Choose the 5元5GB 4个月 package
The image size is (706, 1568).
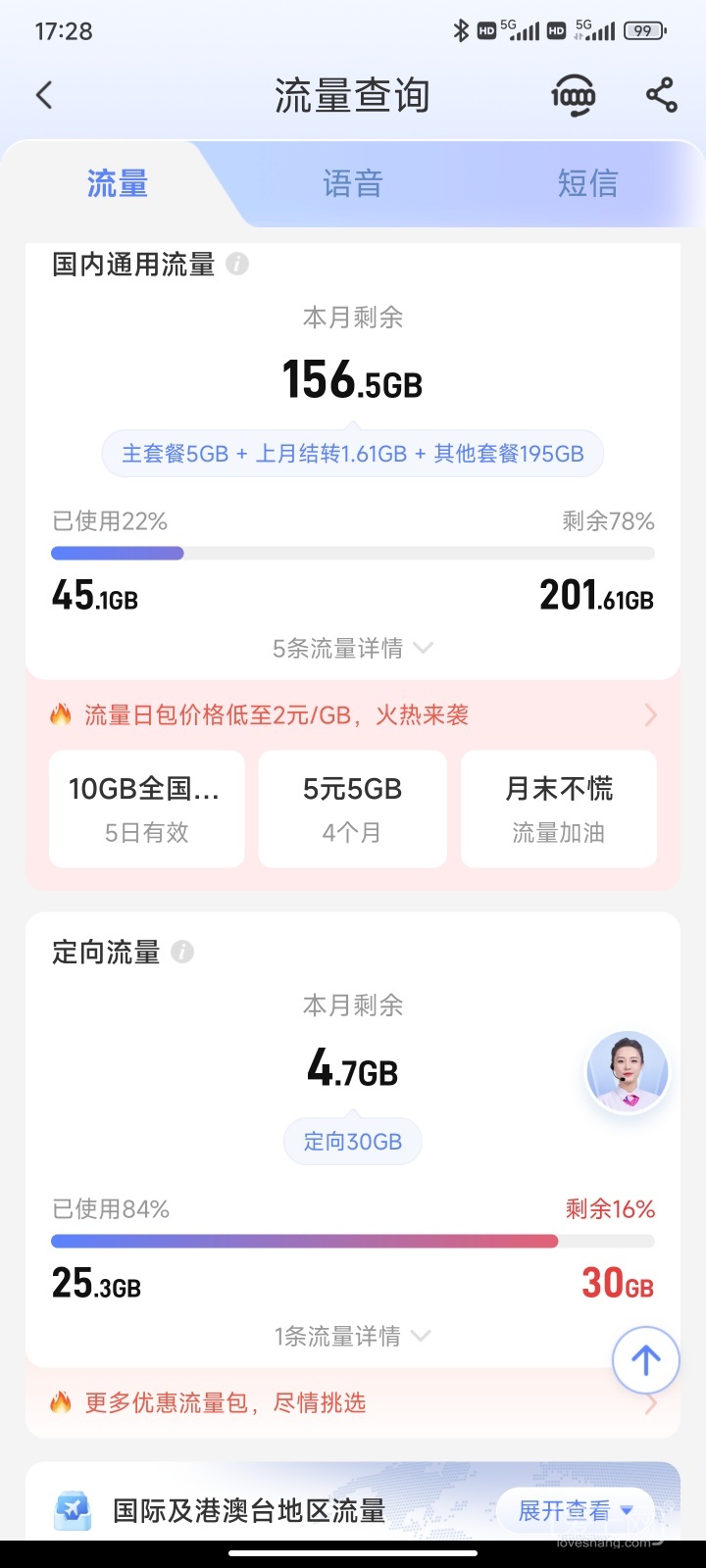coord(352,809)
